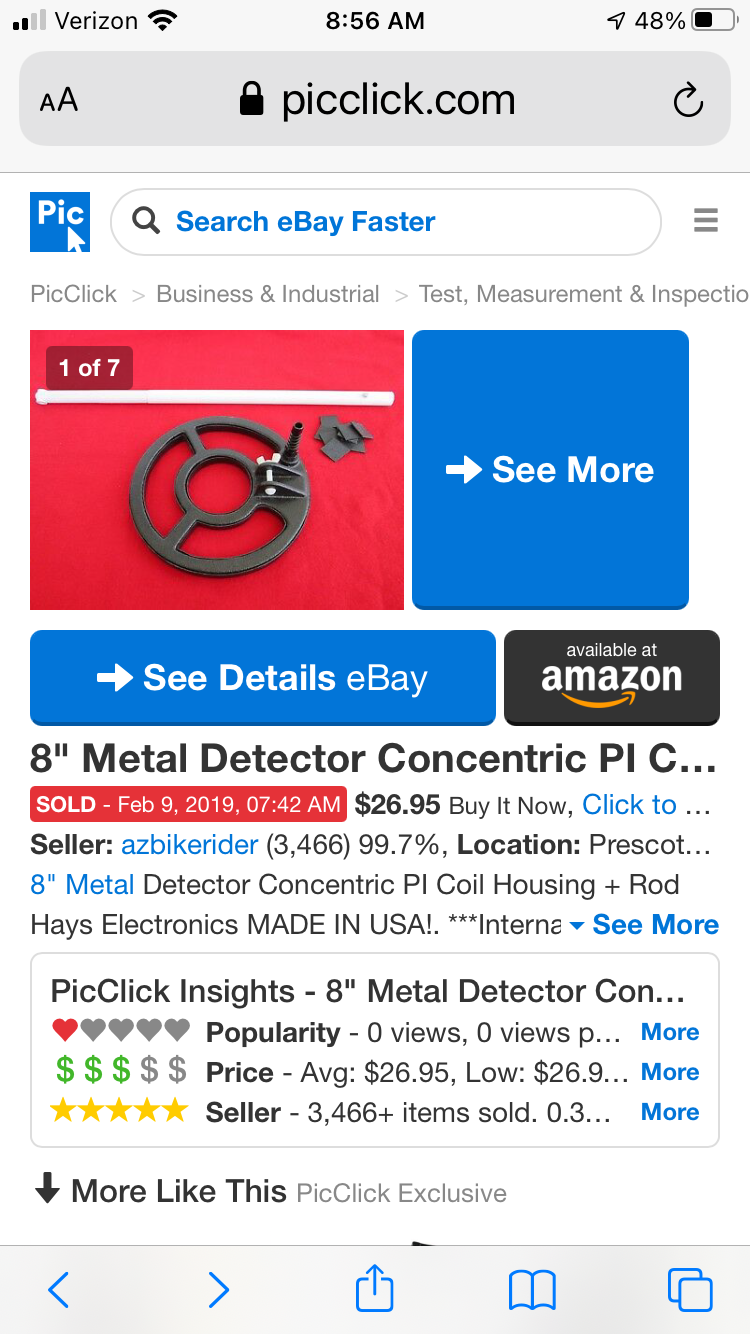Tap the See More photos tile
This screenshot has height=1334, width=750.
click(550, 469)
